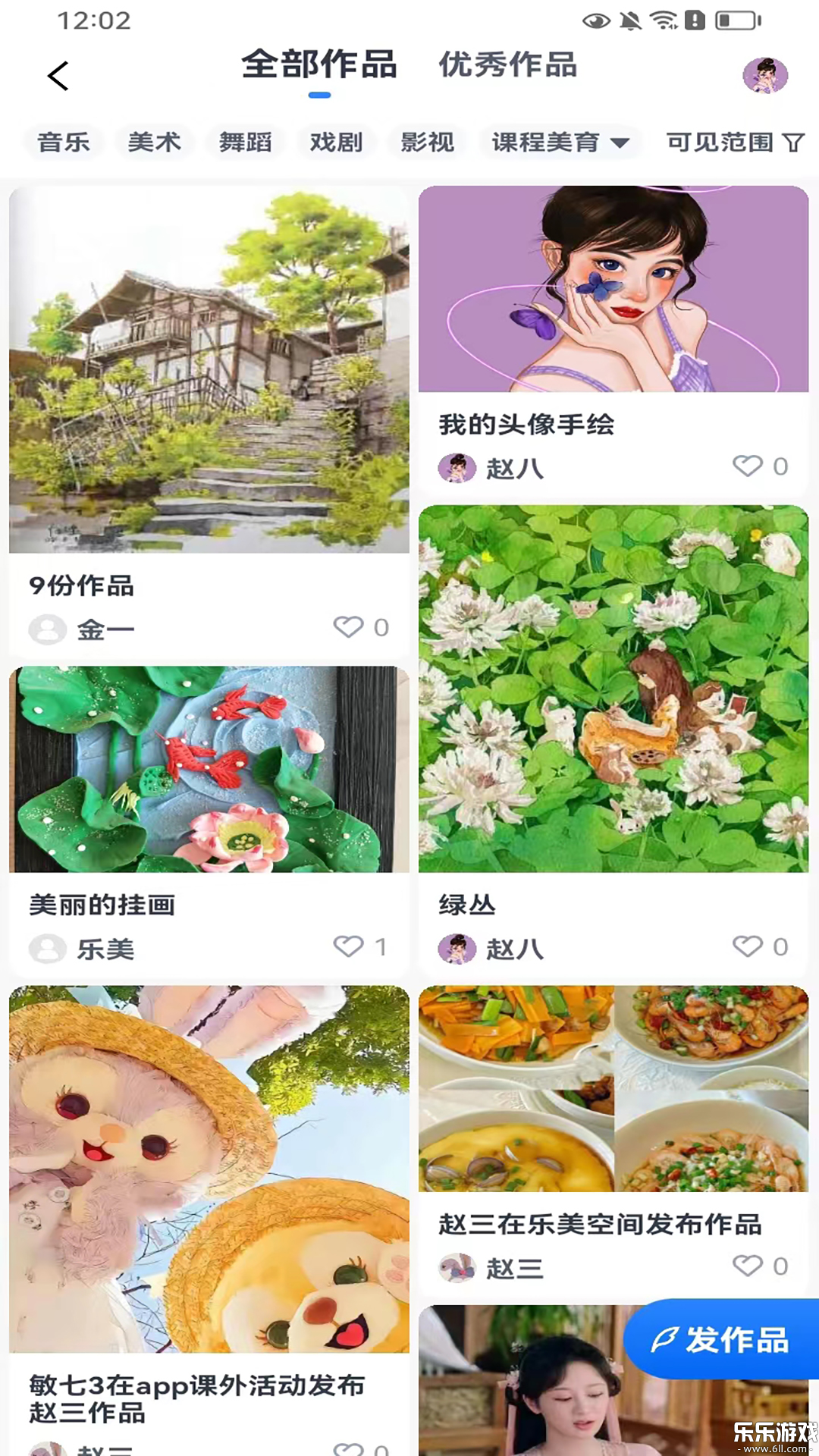Select the 美术 category filter
This screenshot has height=1456, width=819.
click(154, 143)
